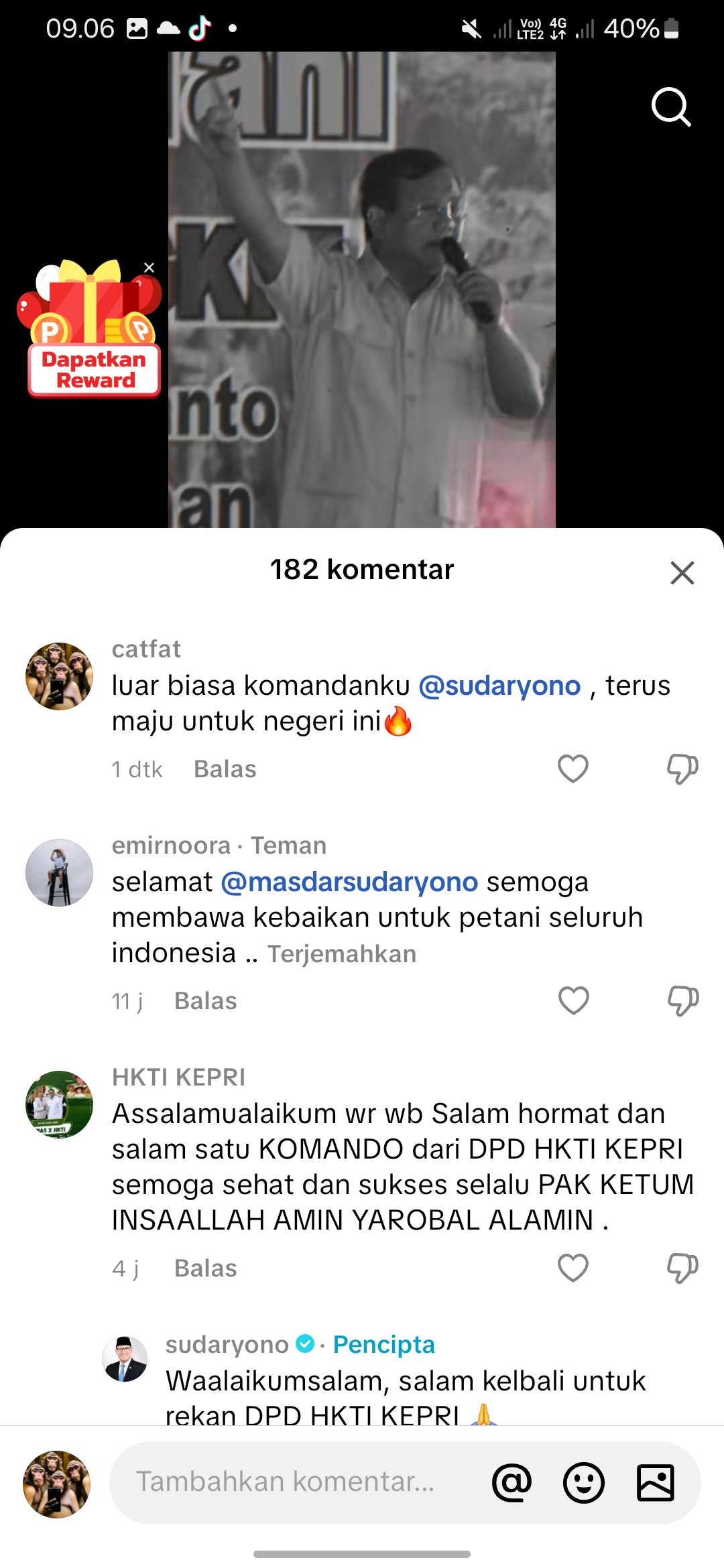The image size is (724, 1568).
Task: Translate emirnoora's comment with Terjemahkan
Action: coord(342,954)
